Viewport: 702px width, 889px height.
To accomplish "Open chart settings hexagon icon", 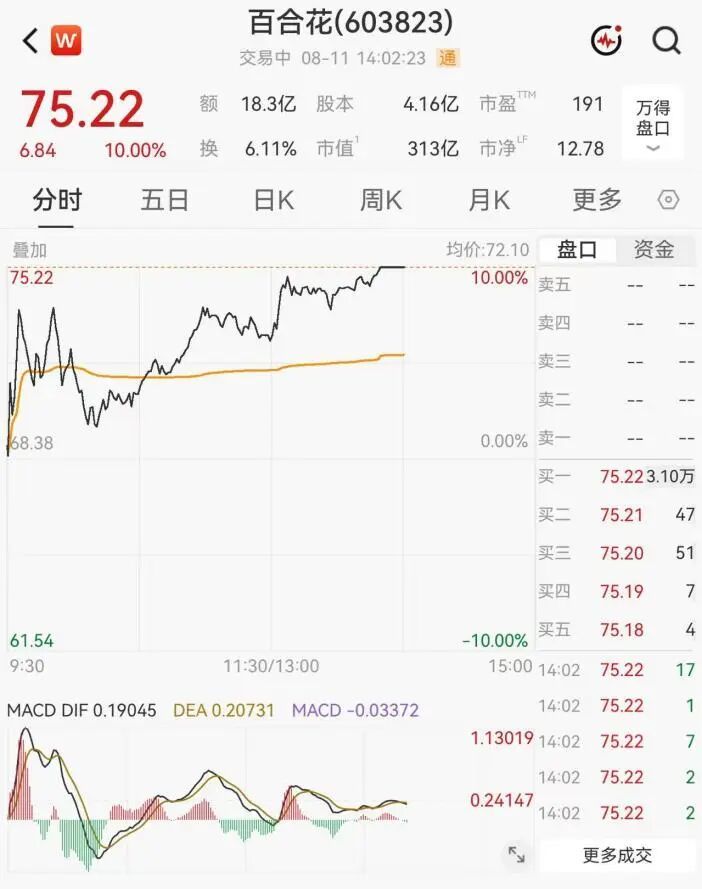I will click(x=668, y=200).
